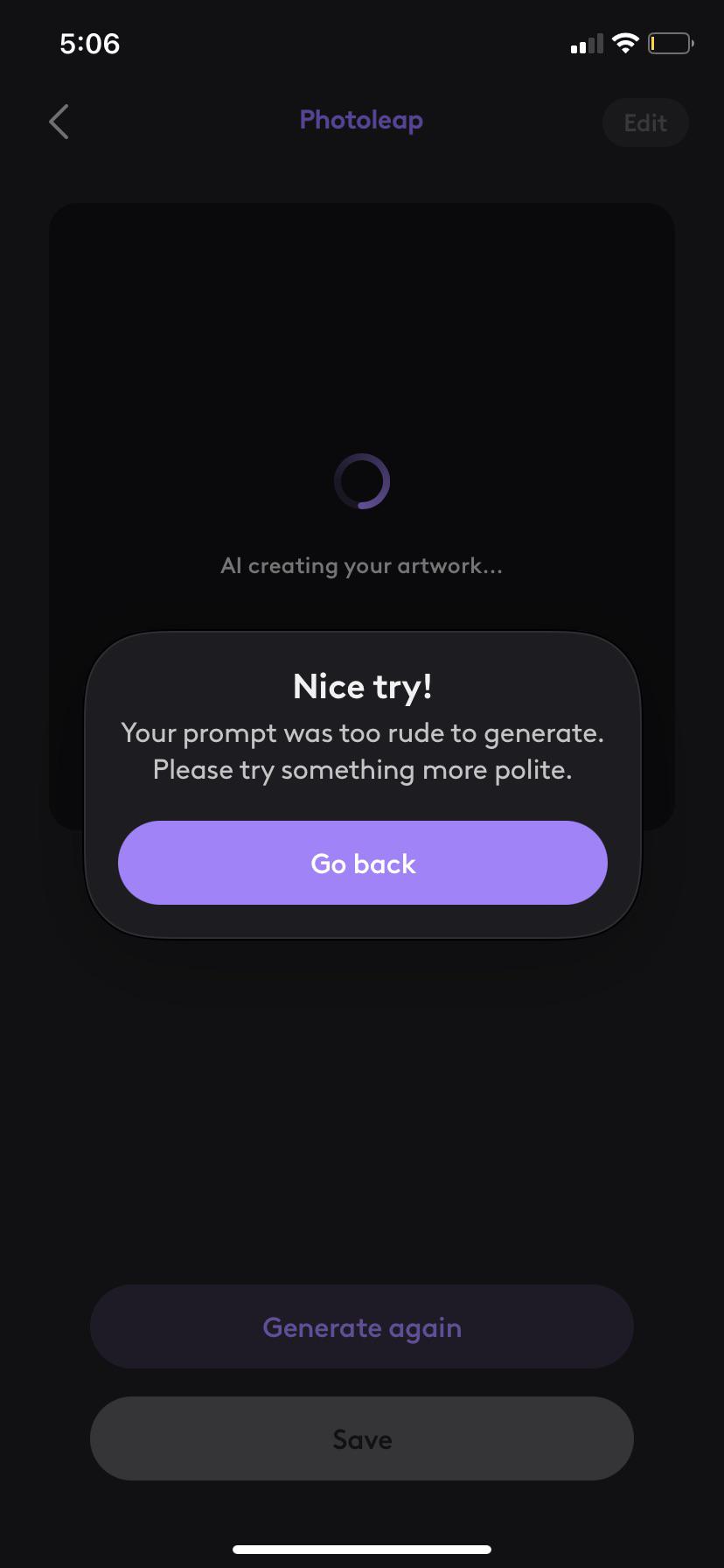The height and width of the screenshot is (1568, 724).
Task: Tap Generate again
Action: 362,1327
